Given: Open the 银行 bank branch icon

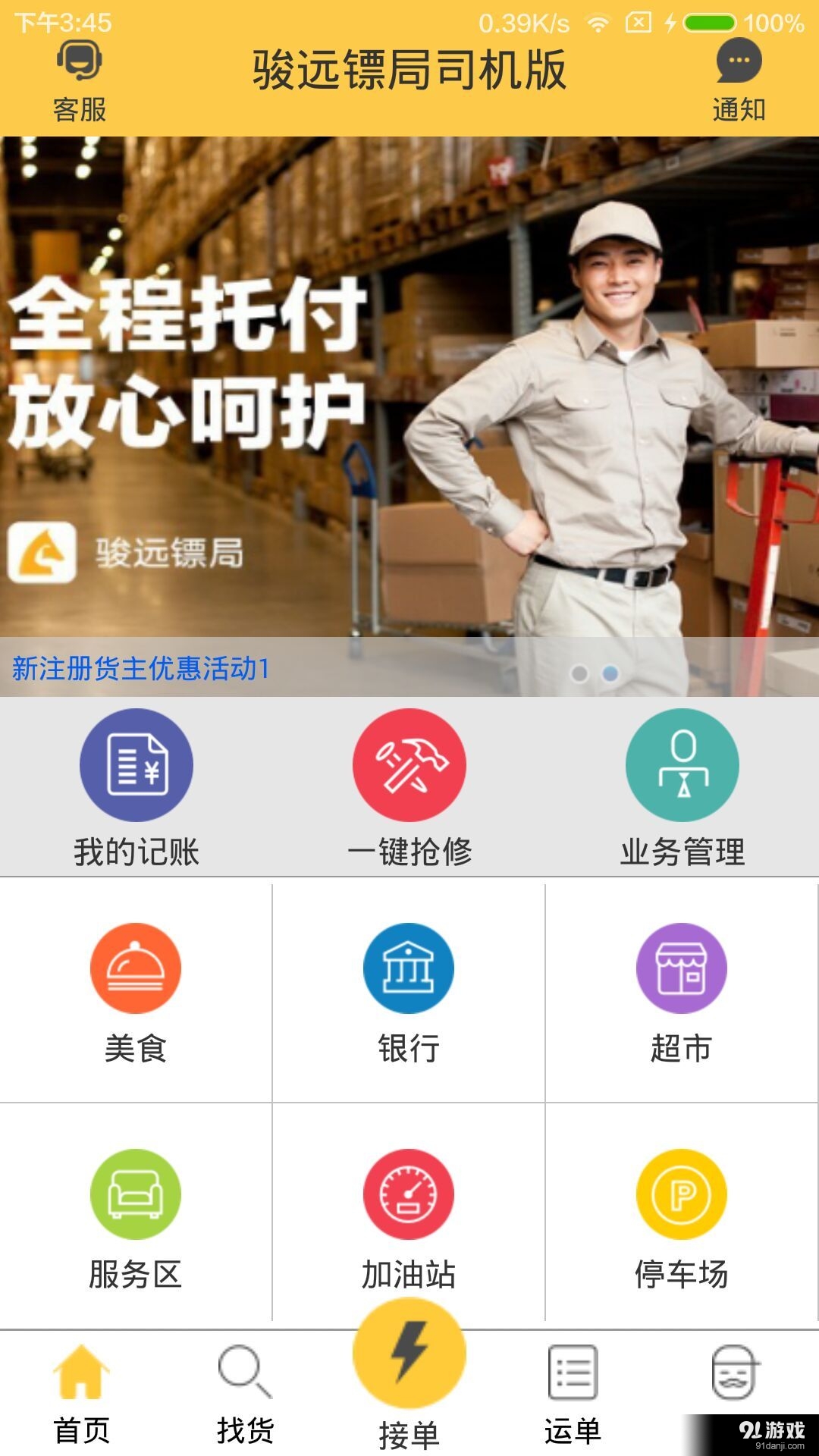Looking at the screenshot, I should (409, 968).
